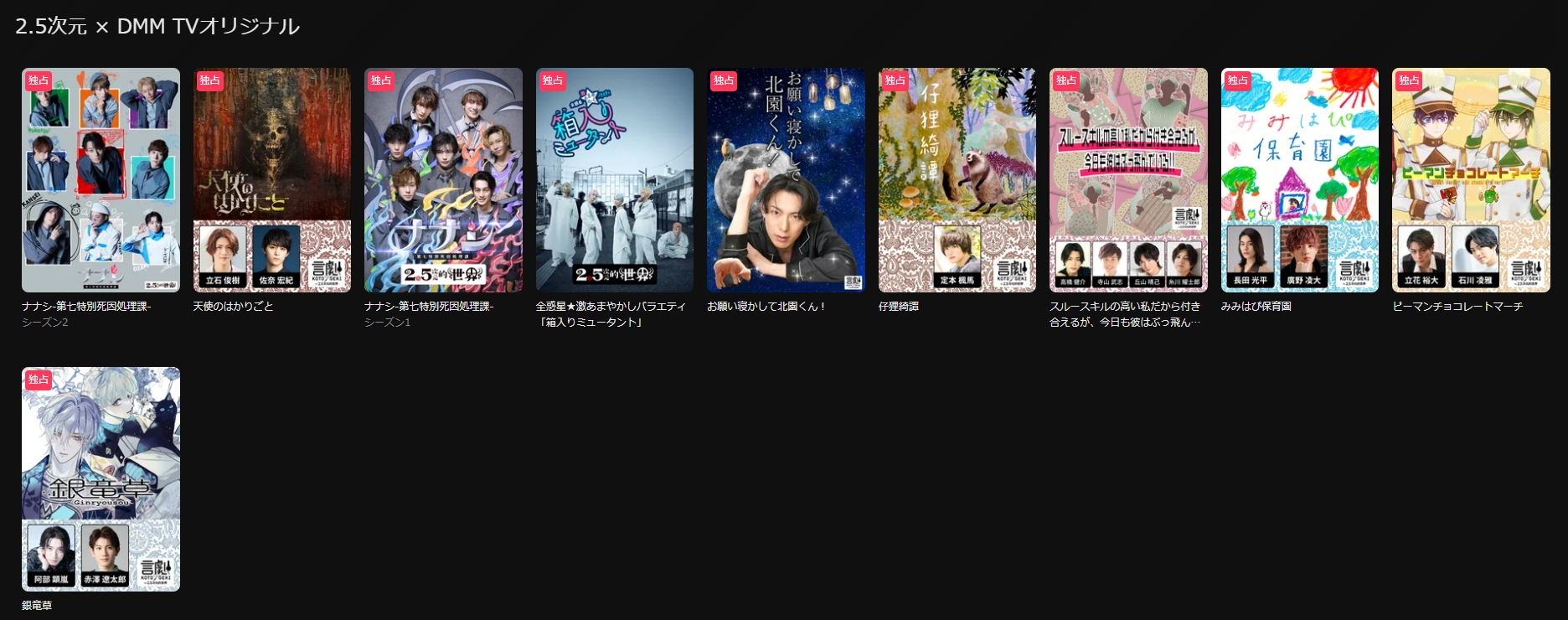1568x620 pixels.
Task: Open 銀竜草 title card
Action: pos(101,479)
